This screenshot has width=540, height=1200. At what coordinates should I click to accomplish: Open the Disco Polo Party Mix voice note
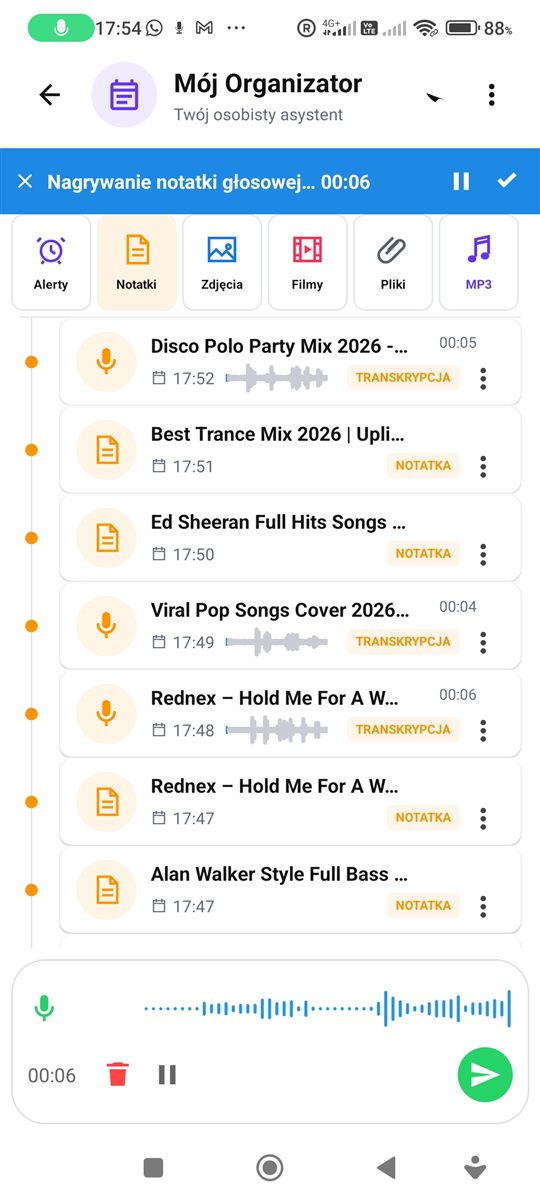pos(290,362)
